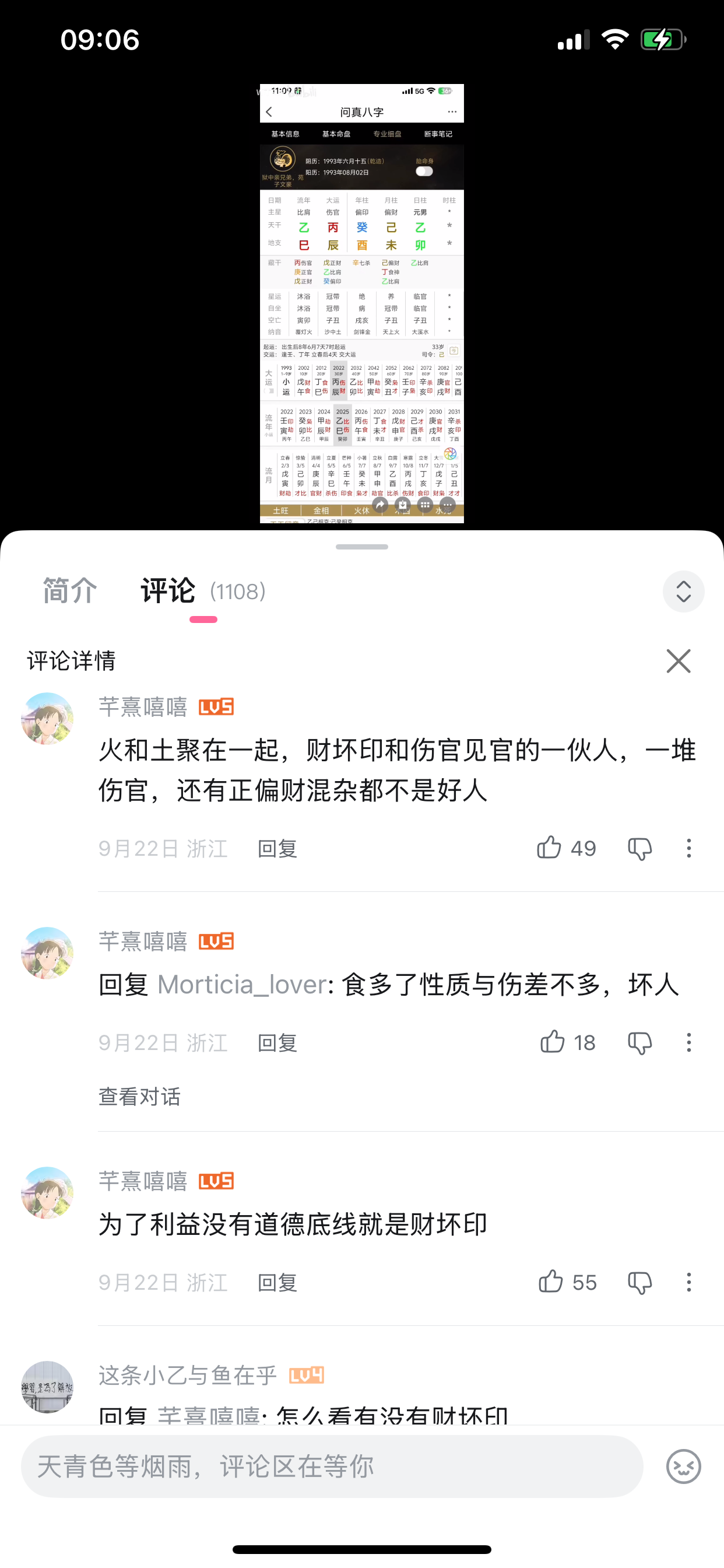This screenshot has height=1568, width=724.
Task: Reply to the comment 为了利益没有道德底线就是财坏印
Action: click(x=277, y=1283)
